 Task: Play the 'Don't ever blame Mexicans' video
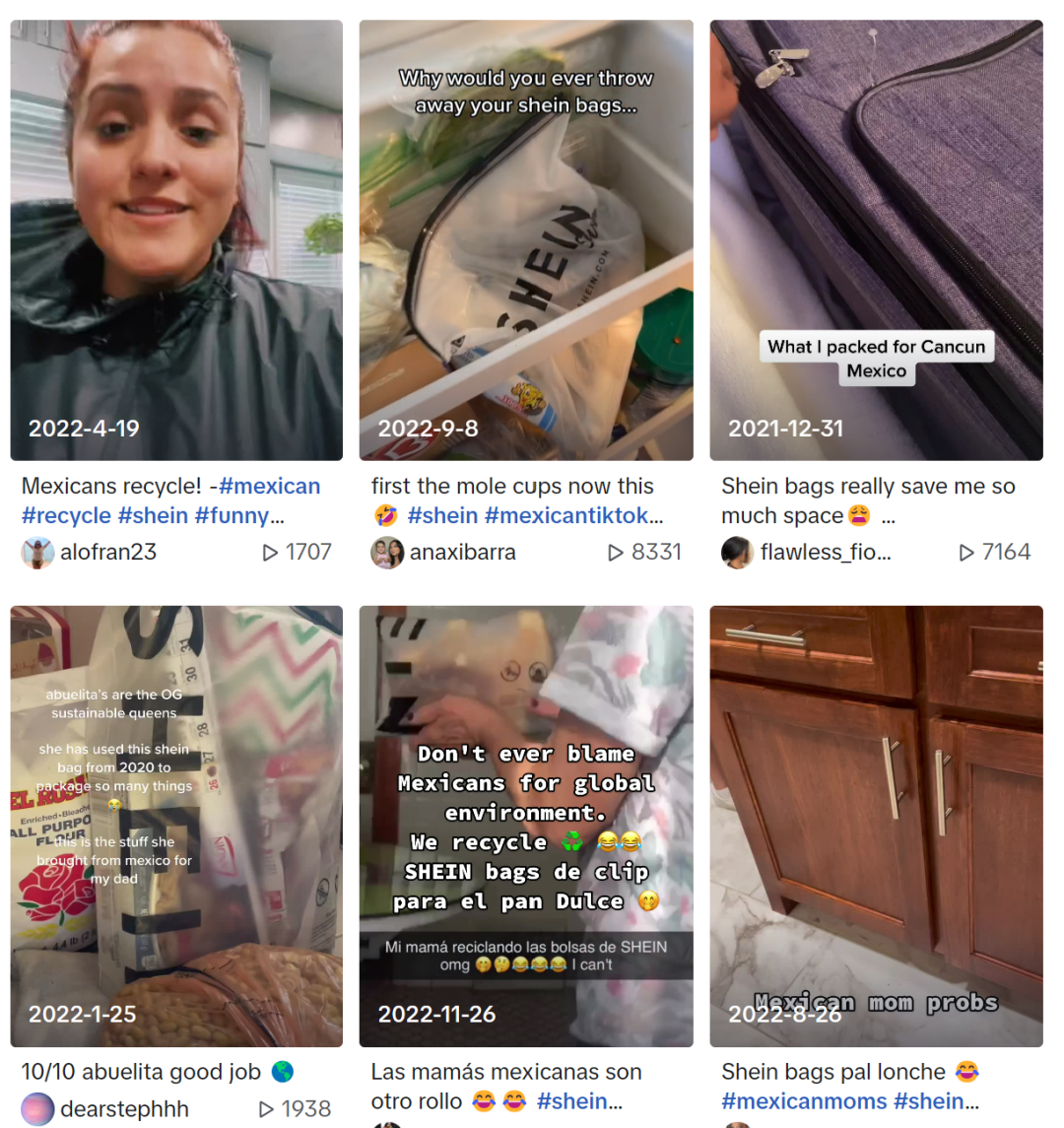click(x=526, y=826)
